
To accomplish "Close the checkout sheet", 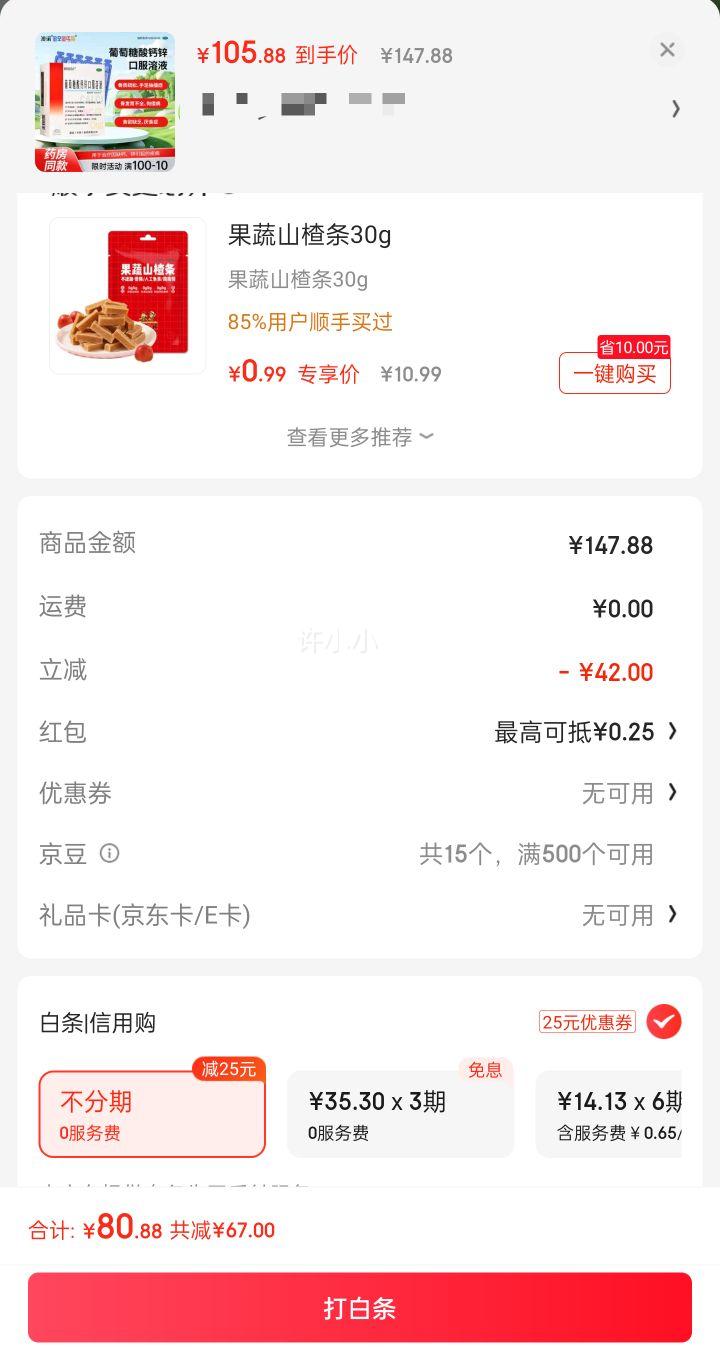I will 667,50.
